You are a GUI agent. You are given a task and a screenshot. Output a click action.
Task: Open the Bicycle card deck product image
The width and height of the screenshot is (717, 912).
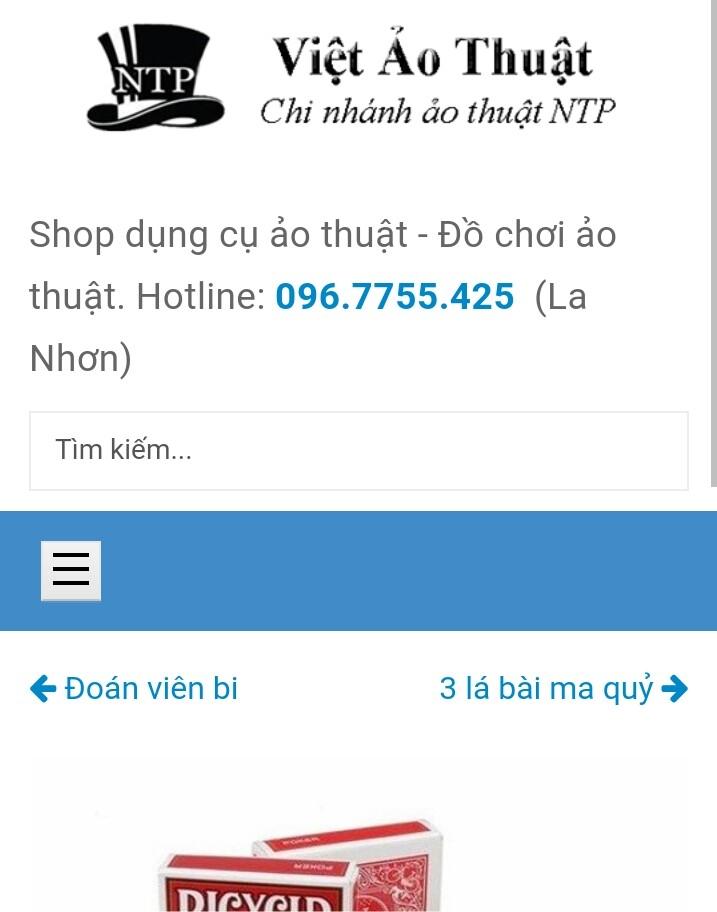pyautogui.click(x=300, y=865)
